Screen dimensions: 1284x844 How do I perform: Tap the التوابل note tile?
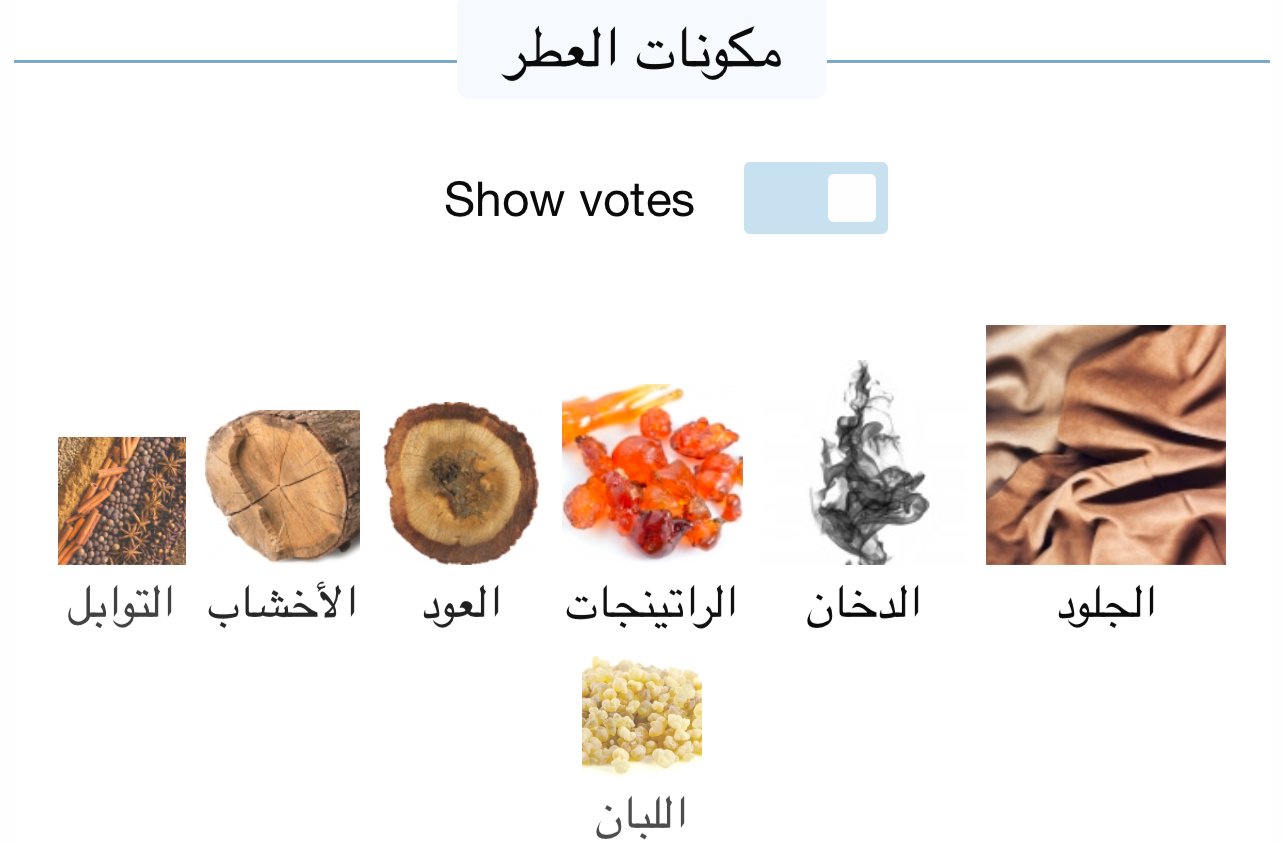click(x=122, y=502)
